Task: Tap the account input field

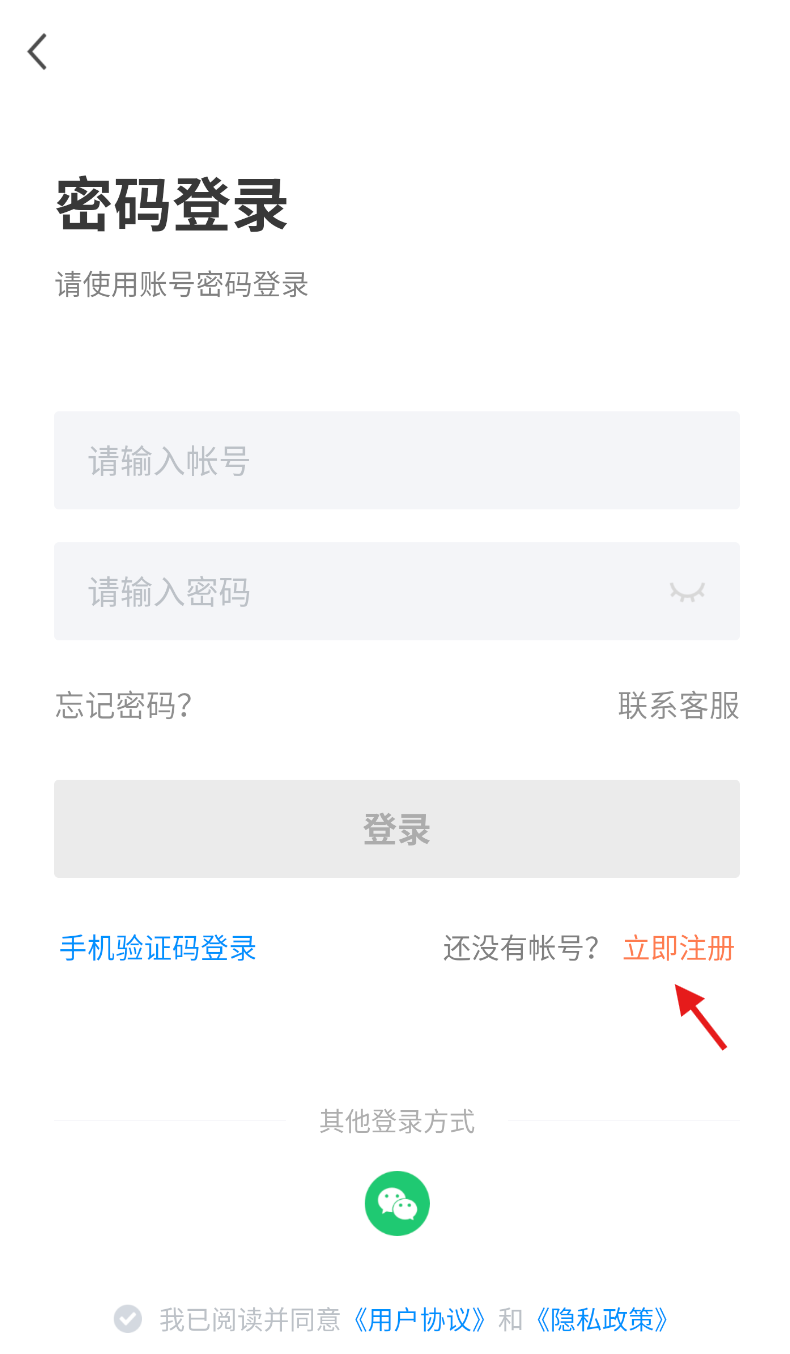Action: pyautogui.click(x=397, y=460)
